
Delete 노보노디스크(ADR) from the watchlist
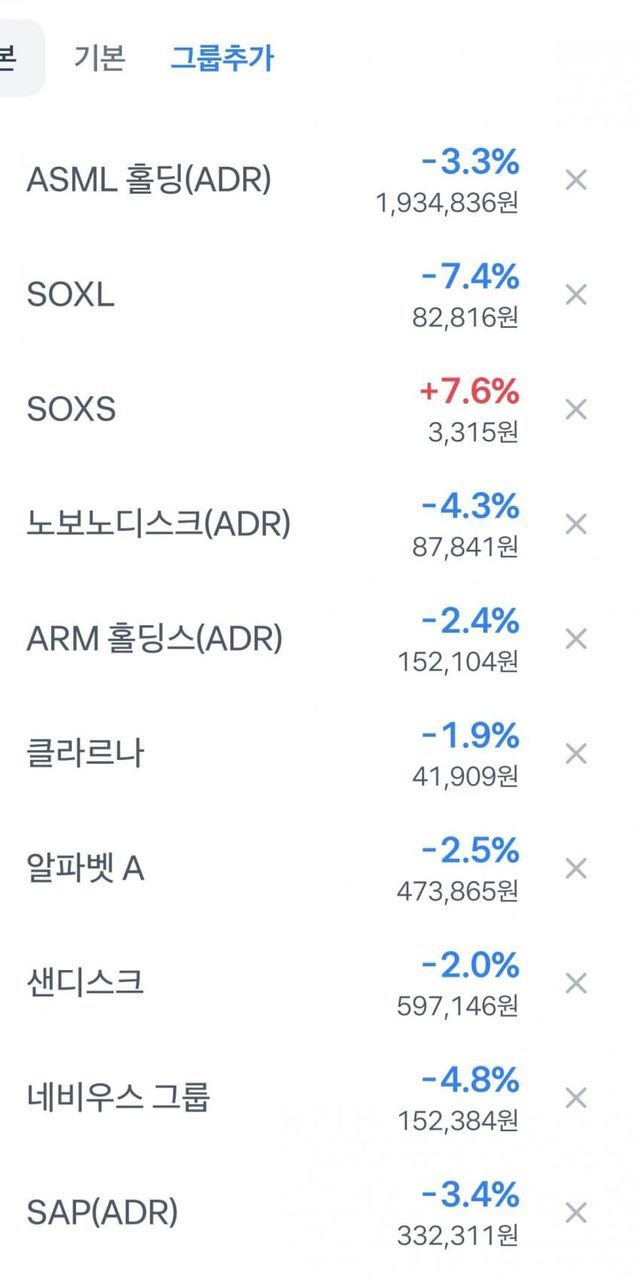(576, 524)
